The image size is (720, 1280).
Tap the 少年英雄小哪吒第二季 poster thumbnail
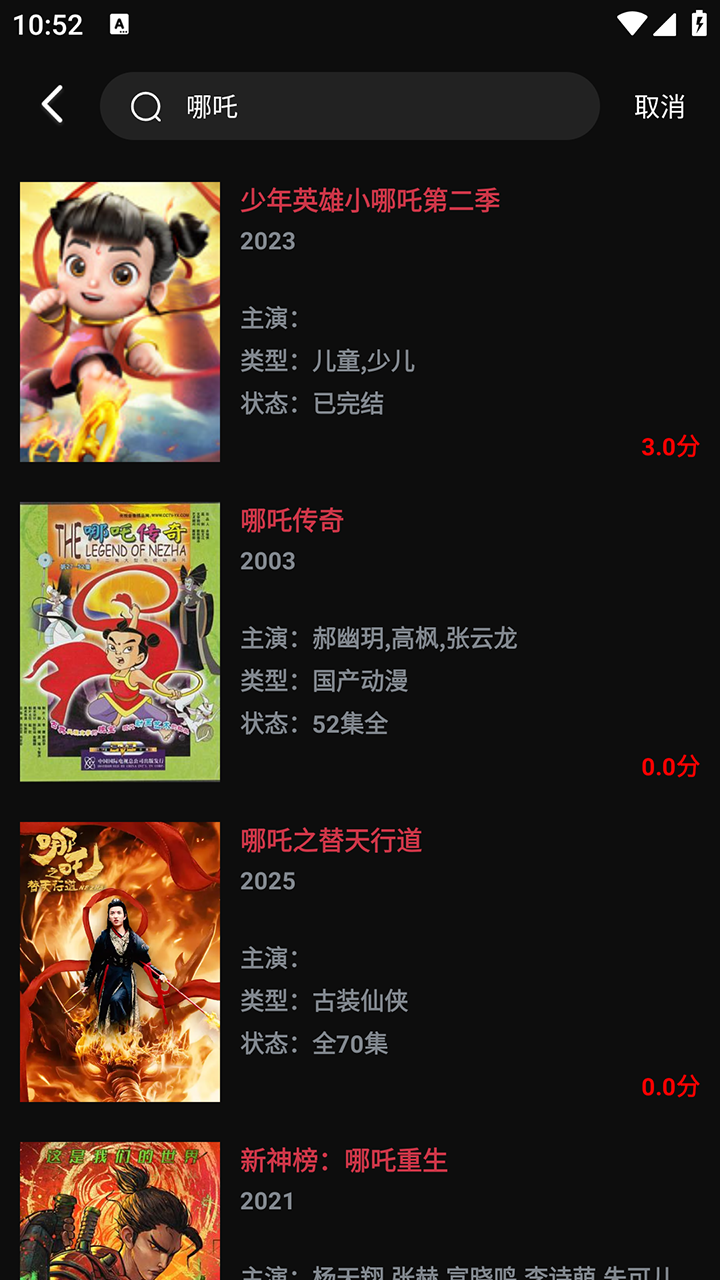click(x=119, y=321)
